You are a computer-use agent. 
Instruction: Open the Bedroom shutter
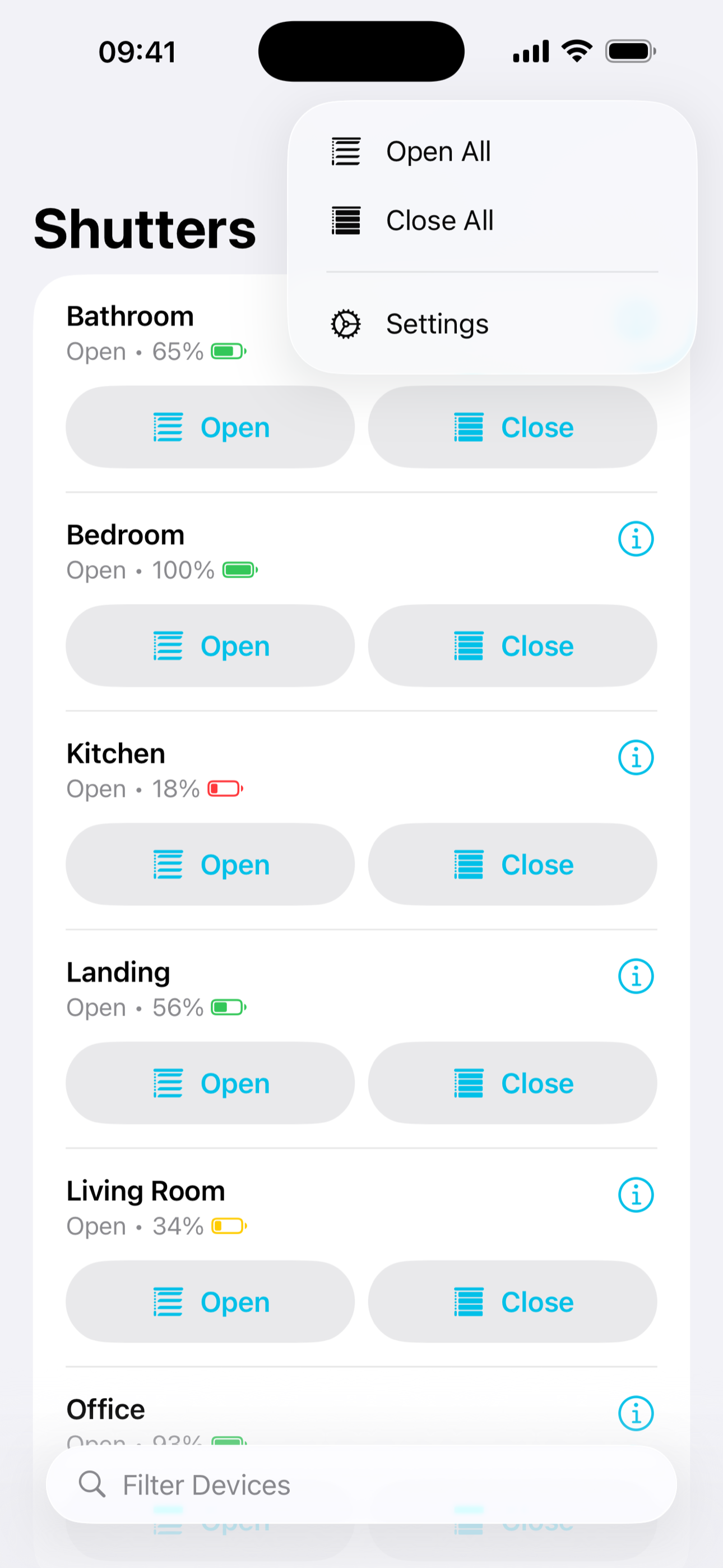point(210,646)
